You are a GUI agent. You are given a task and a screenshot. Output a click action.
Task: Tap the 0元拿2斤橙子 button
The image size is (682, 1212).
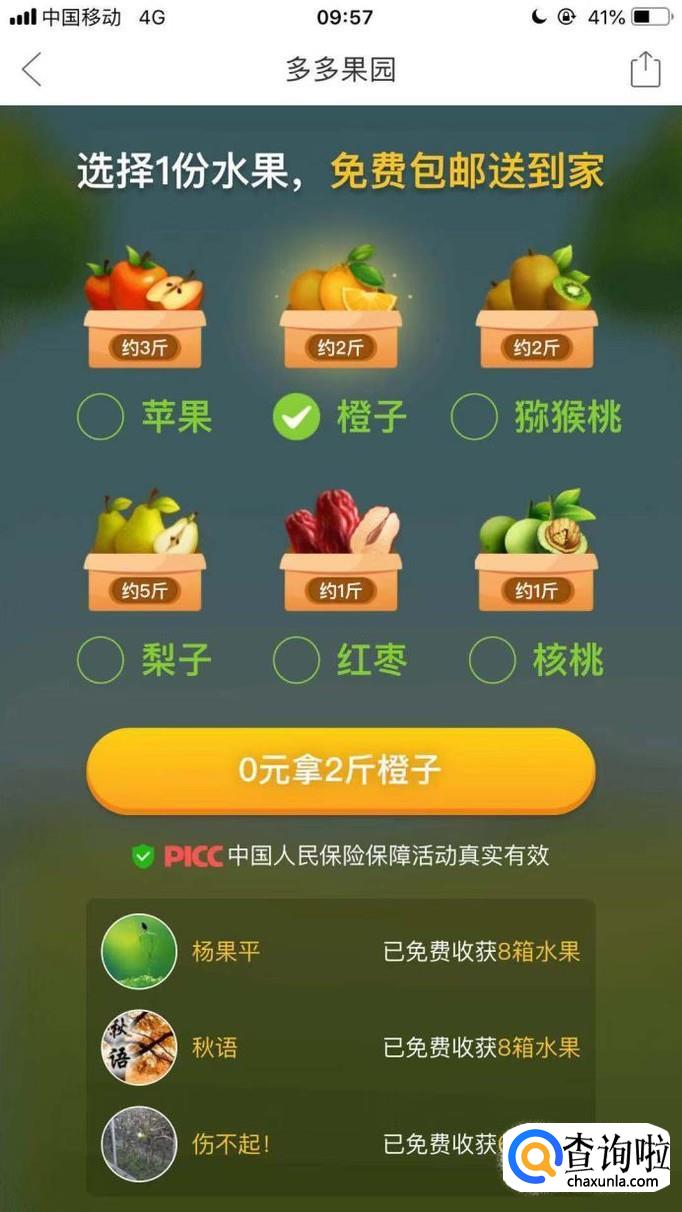coord(340,770)
